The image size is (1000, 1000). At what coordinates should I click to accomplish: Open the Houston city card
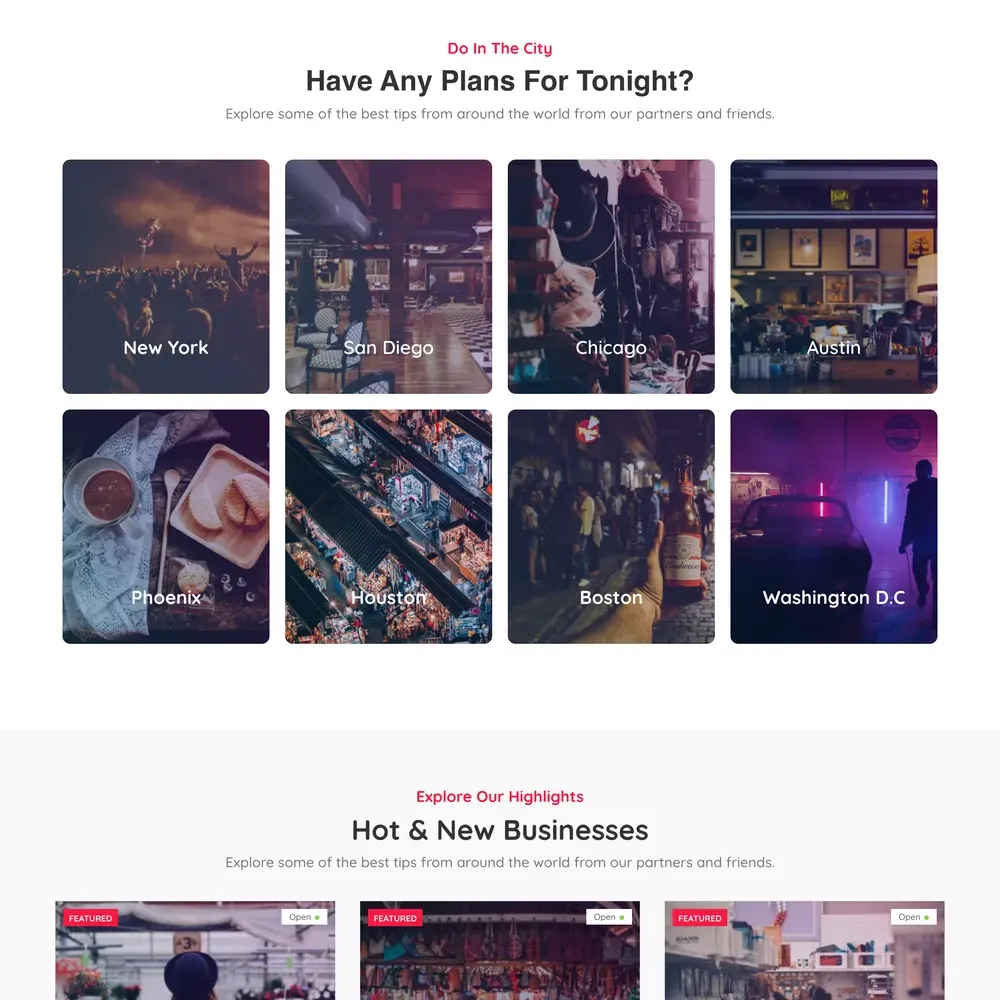(x=388, y=526)
